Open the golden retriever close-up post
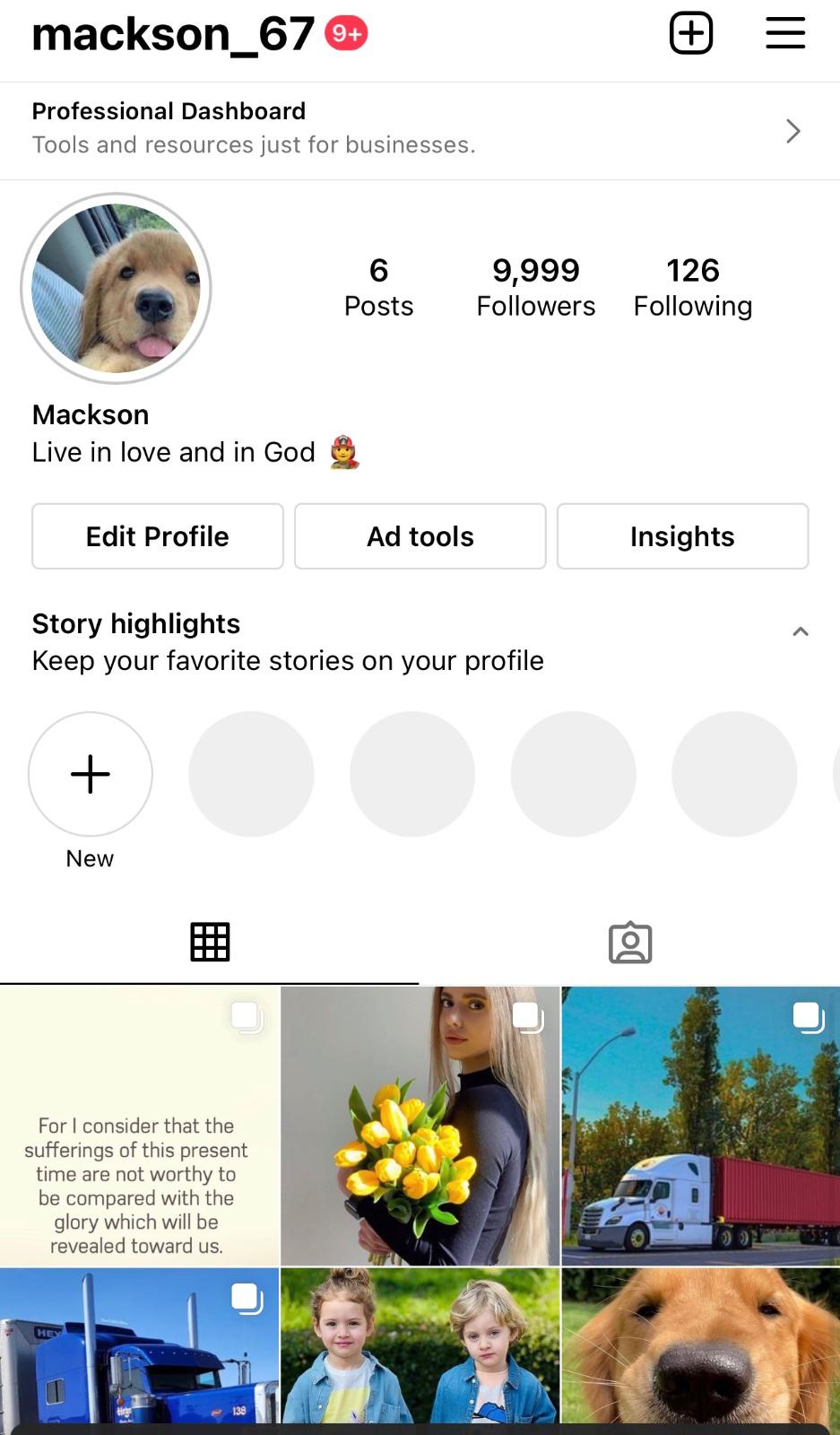The height and width of the screenshot is (1435, 840). tap(700, 1345)
